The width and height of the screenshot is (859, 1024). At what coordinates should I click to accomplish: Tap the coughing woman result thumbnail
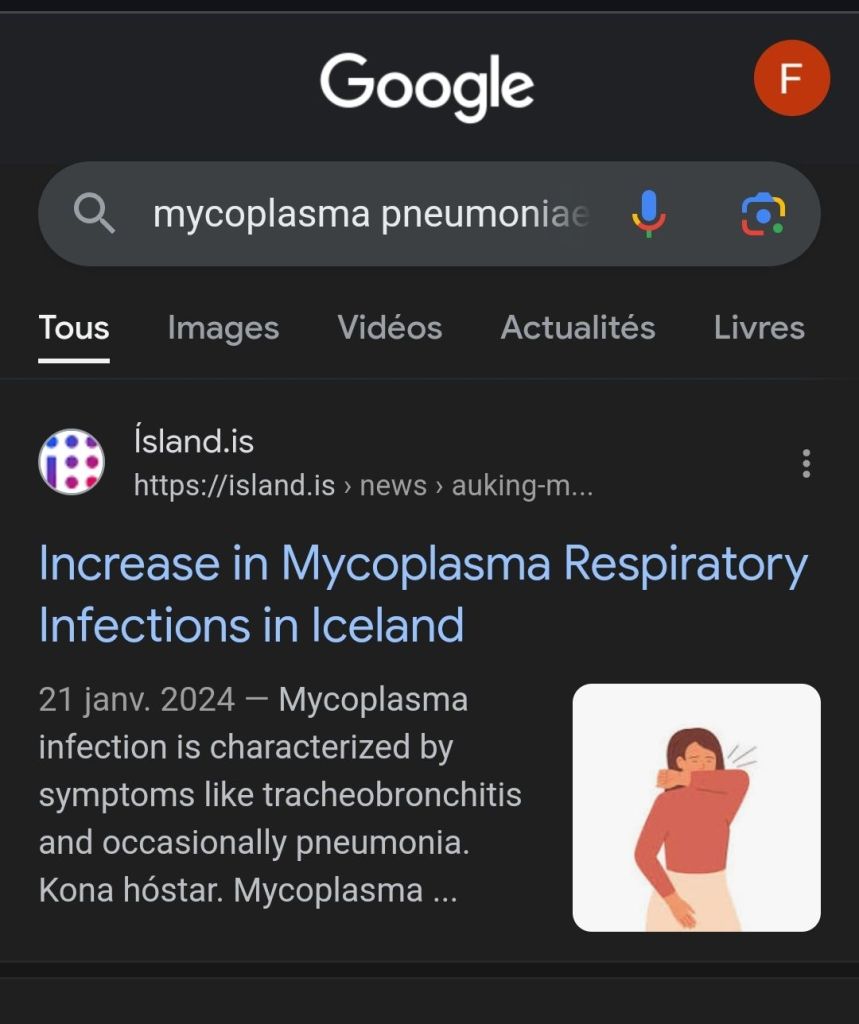point(696,807)
